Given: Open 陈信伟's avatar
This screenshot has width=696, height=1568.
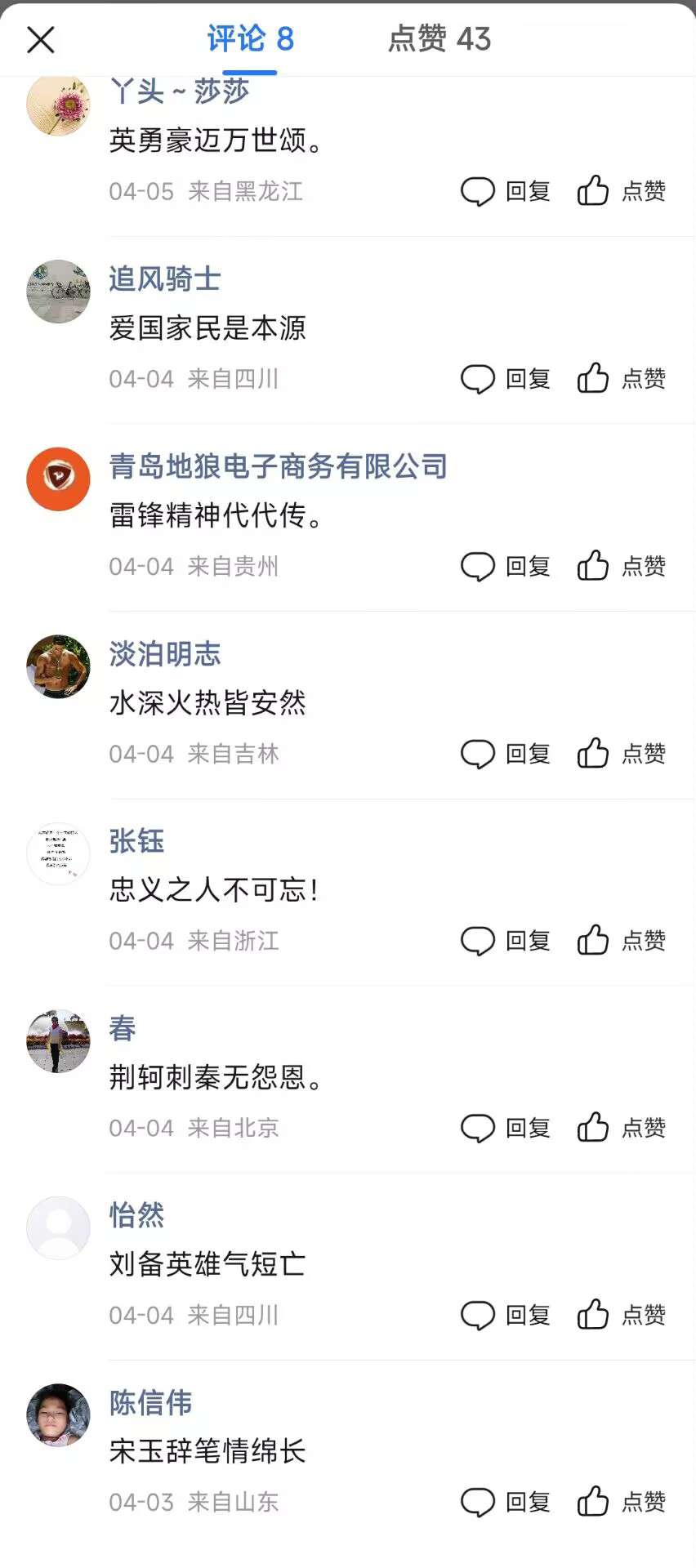Looking at the screenshot, I should pyautogui.click(x=58, y=1414).
